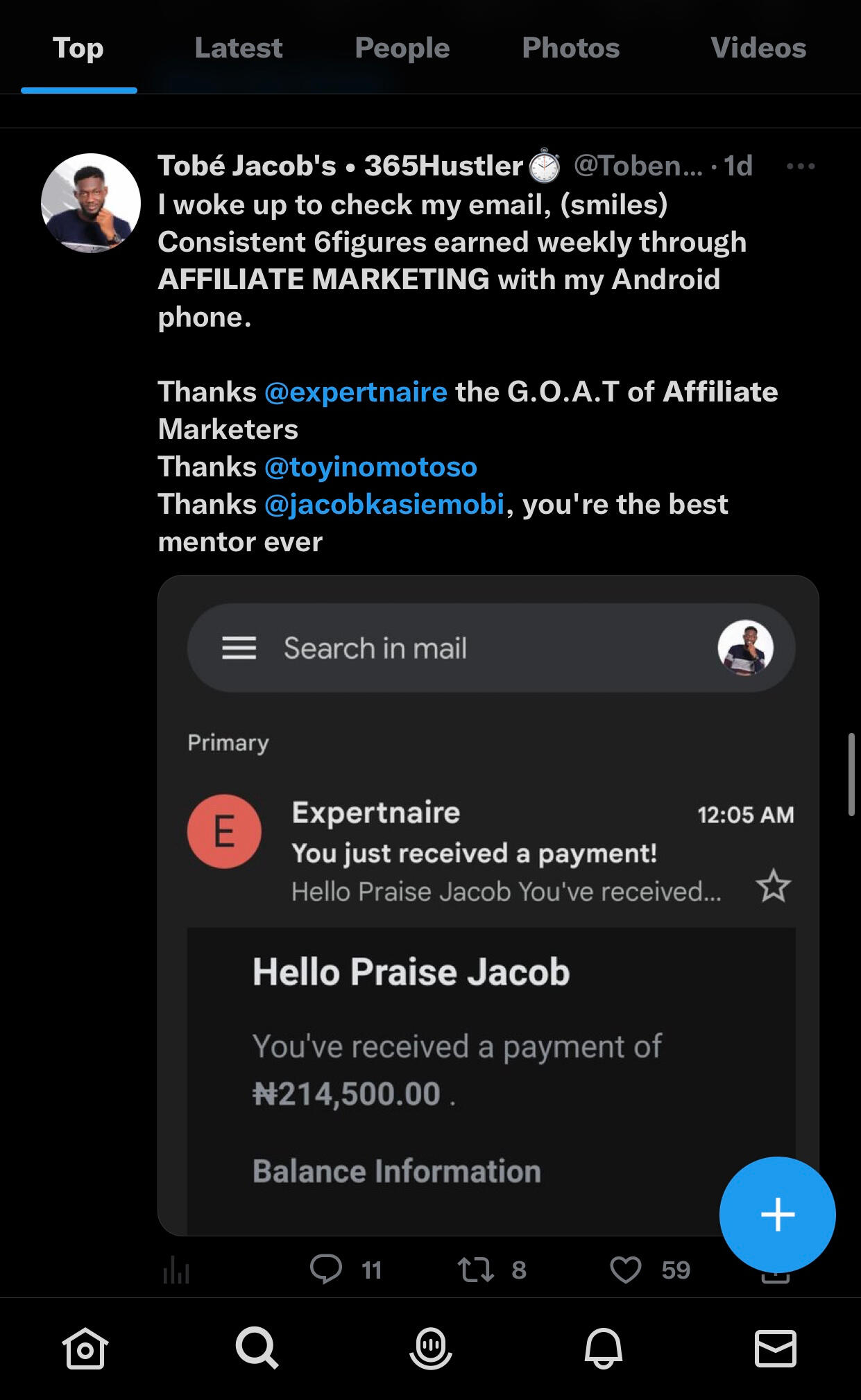Switch to the Latest tab
The height and width of the screenshot is (1400, 861).
coord(238,48)
